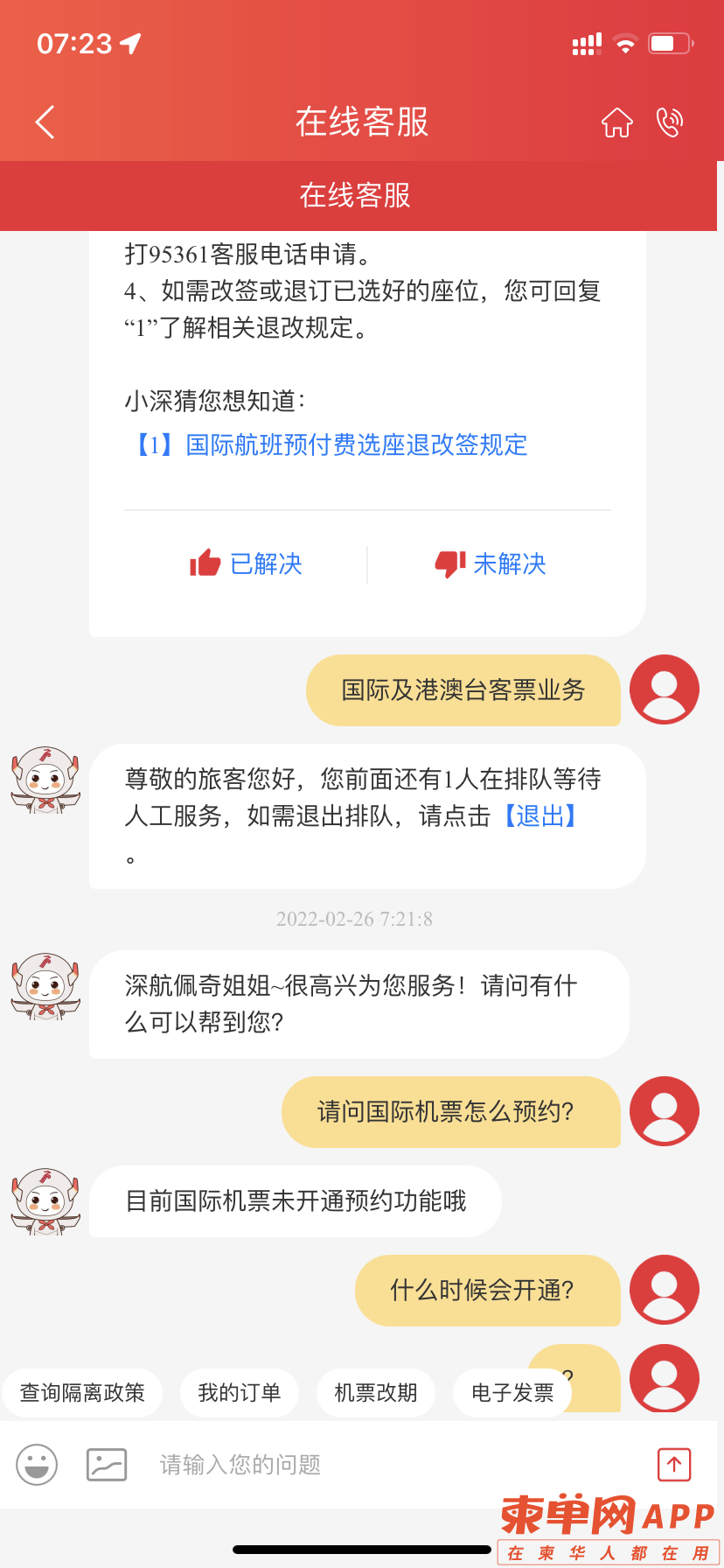This screenshot has height=1568, width=724.
Task: Select the 电子发票 quick chip
Action: pos(512,1392)
